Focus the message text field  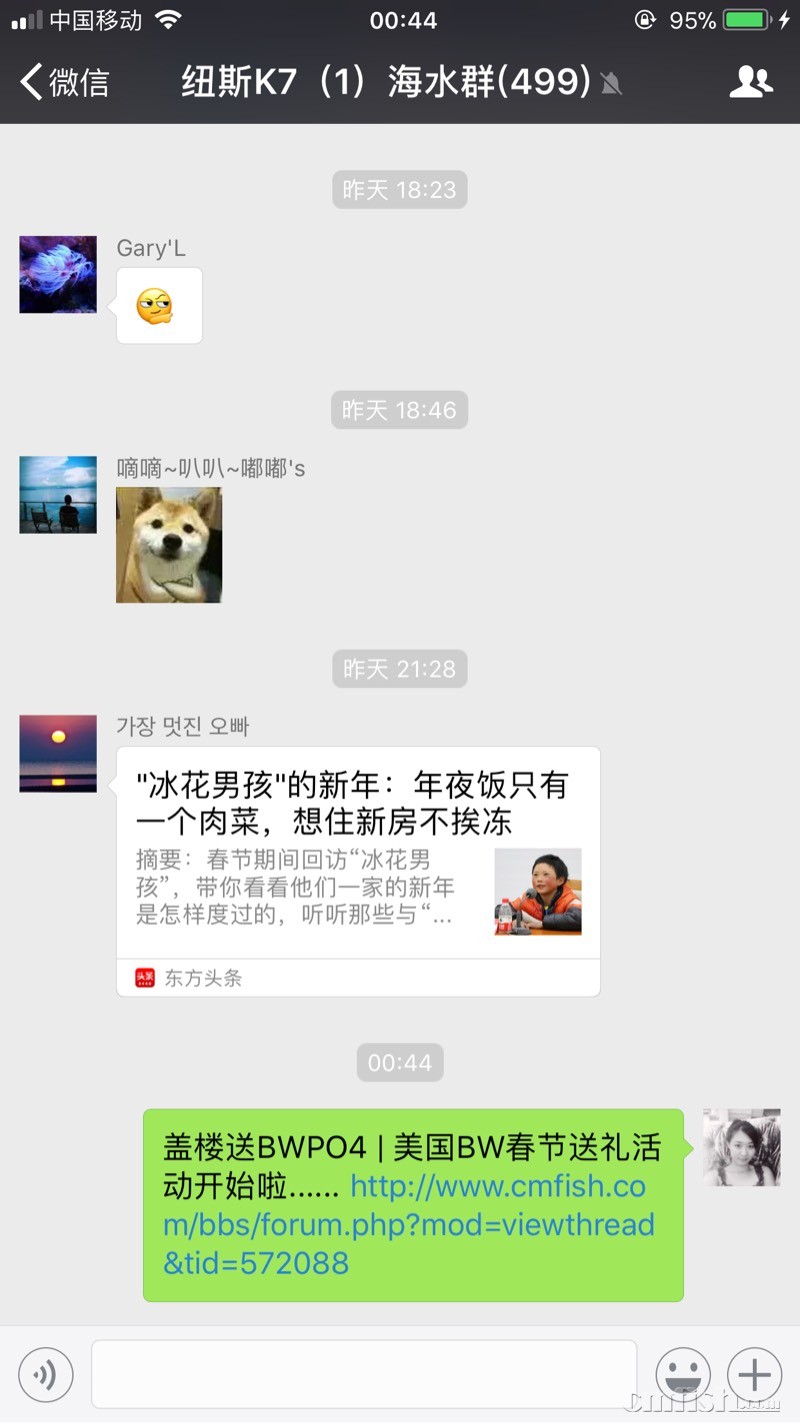click(364, 1375)
